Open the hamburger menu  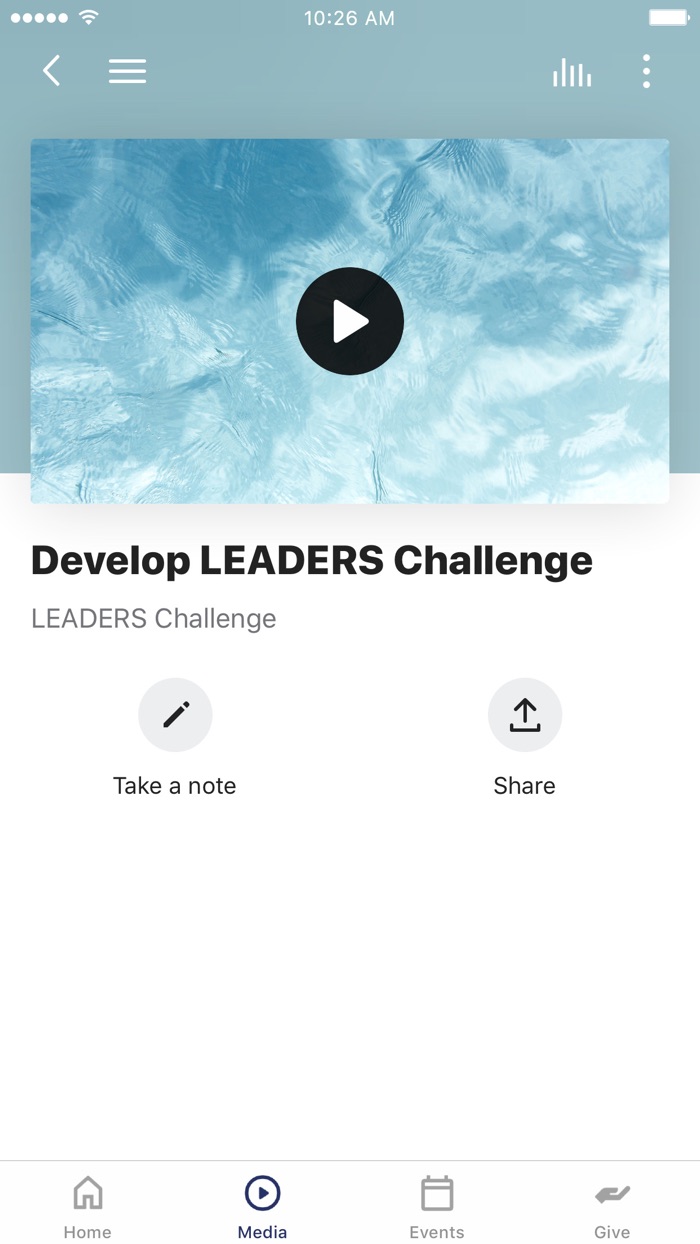(x=127, y=71)
